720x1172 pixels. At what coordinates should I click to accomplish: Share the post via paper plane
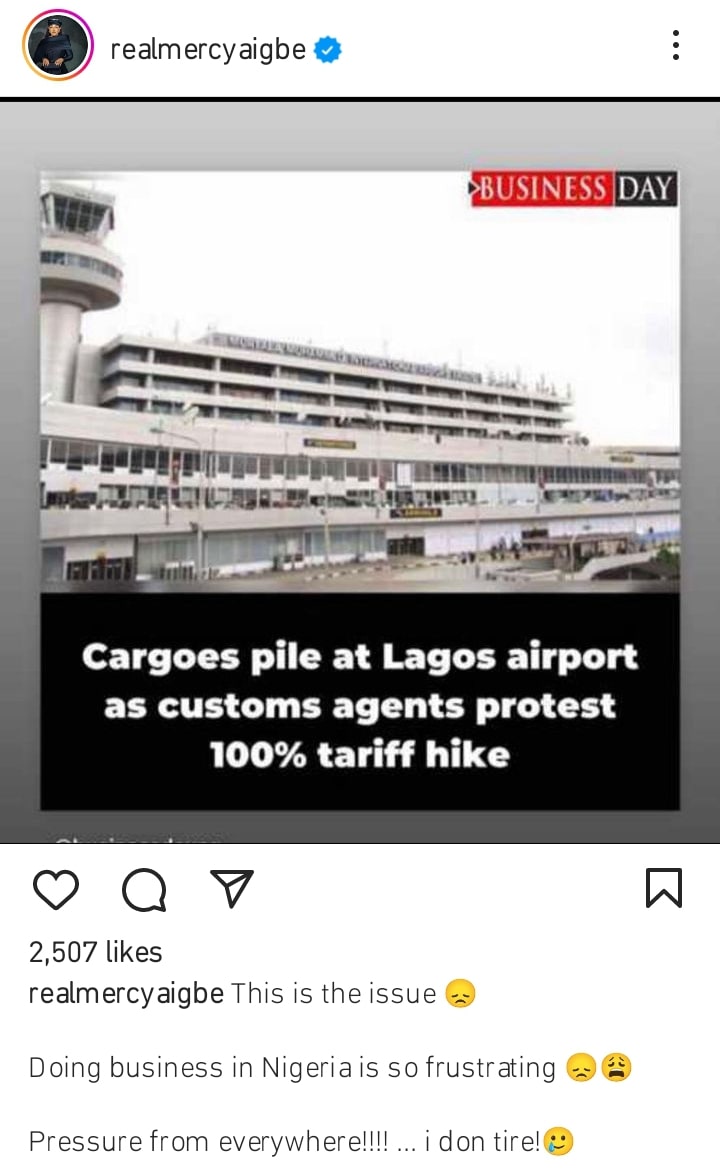coord(232,888)
